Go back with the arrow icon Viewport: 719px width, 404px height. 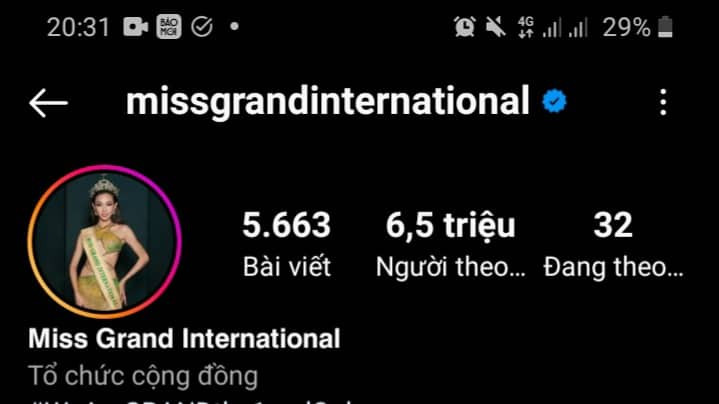tap(48, 102)
